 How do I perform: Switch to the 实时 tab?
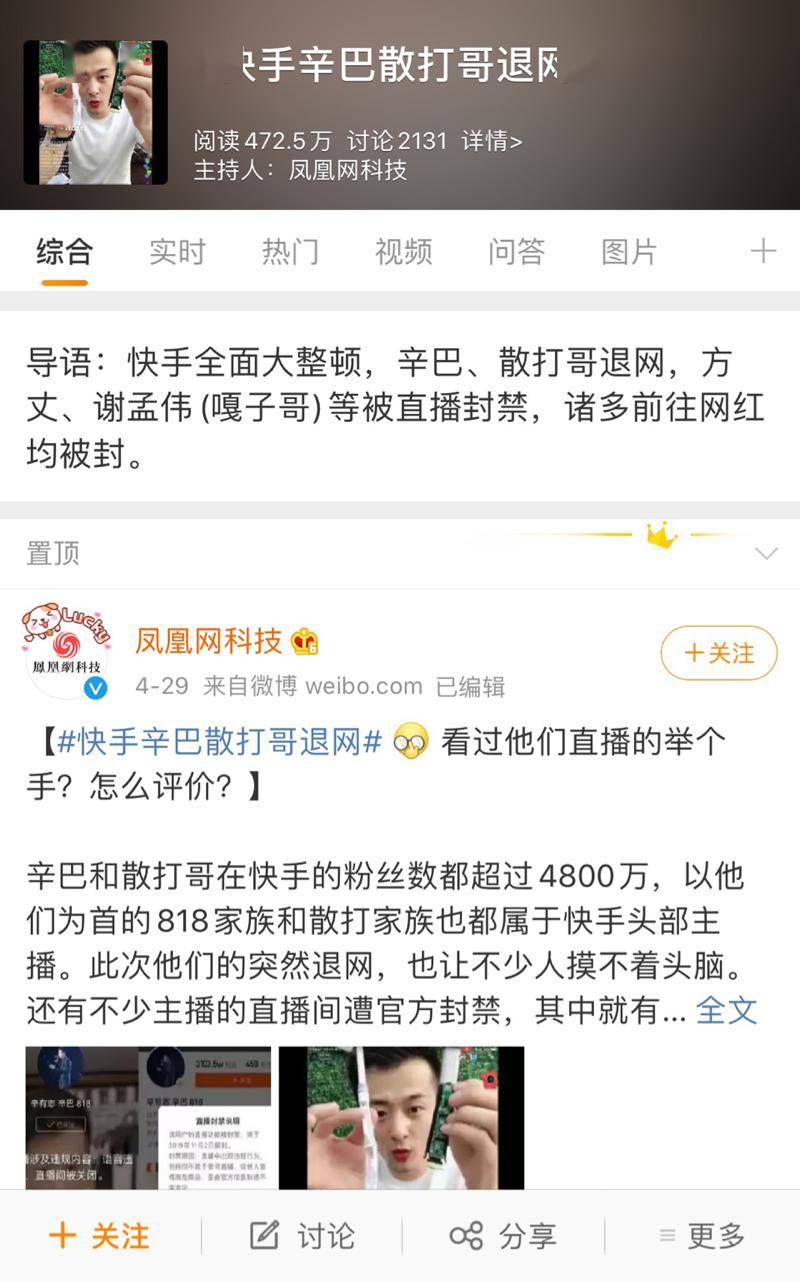pyautogui.click(x=177, y=252)
